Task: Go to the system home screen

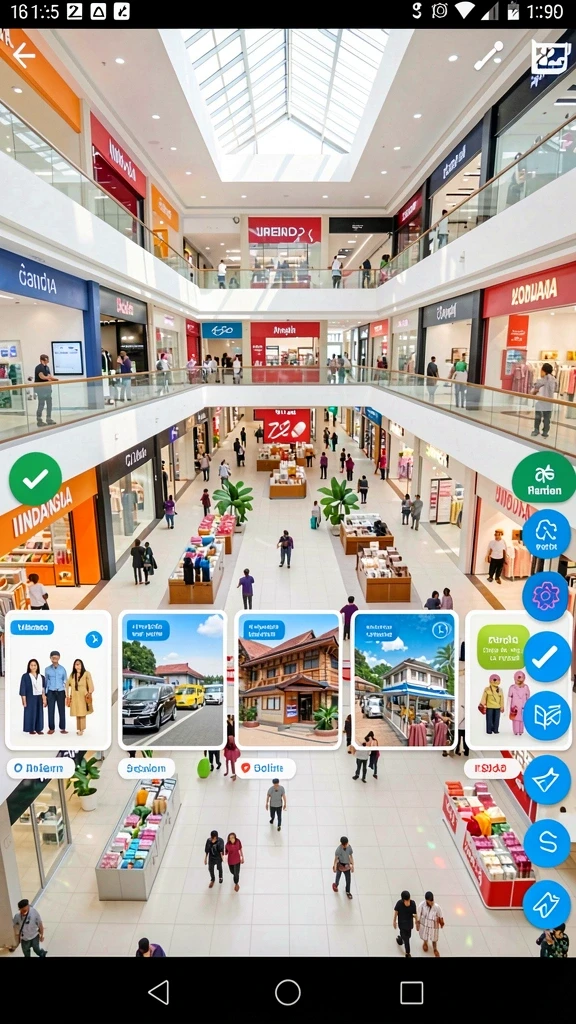Action: click(287, 992)
